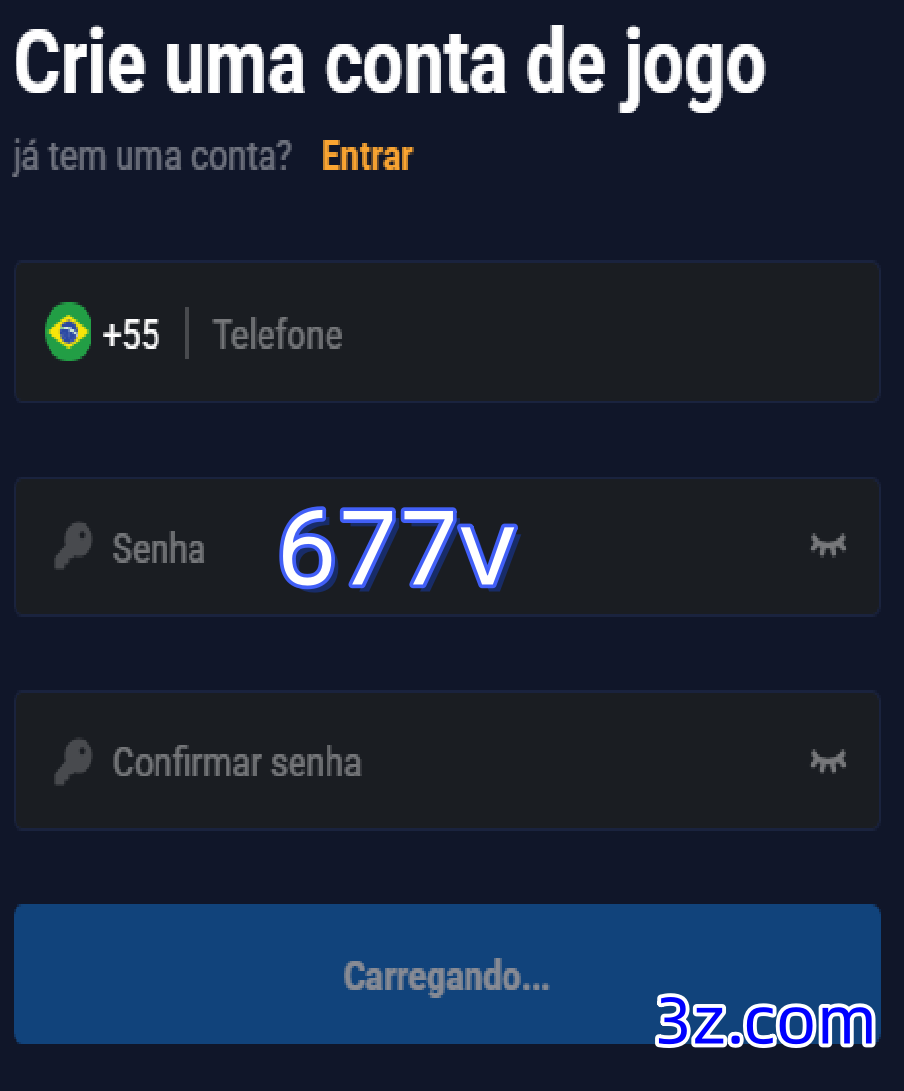Click the +55 dialing code label
This screenshot has width=904, height=1091.
pos(131,335)
